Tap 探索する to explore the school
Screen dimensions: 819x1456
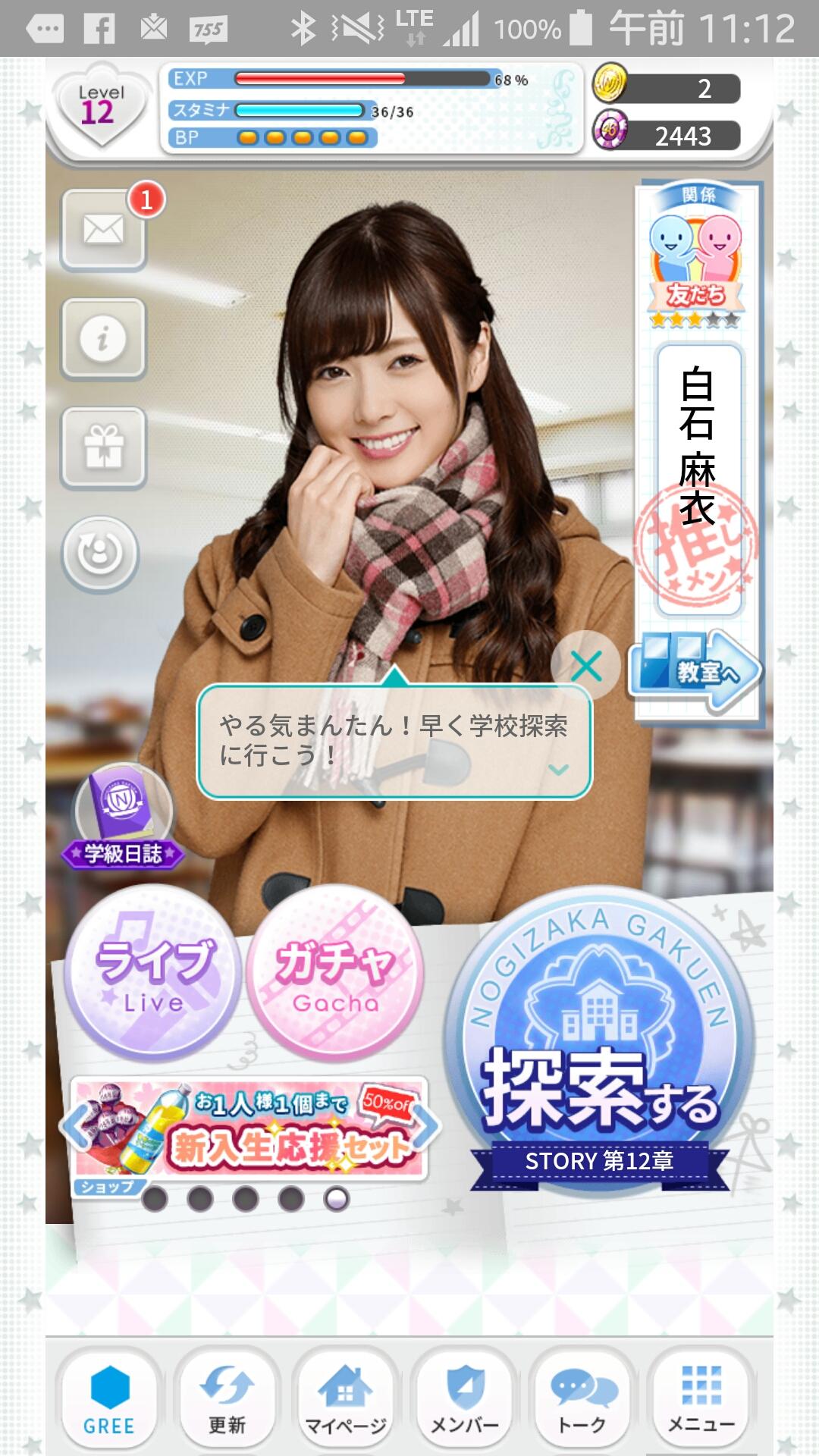tap(599, 1046)
